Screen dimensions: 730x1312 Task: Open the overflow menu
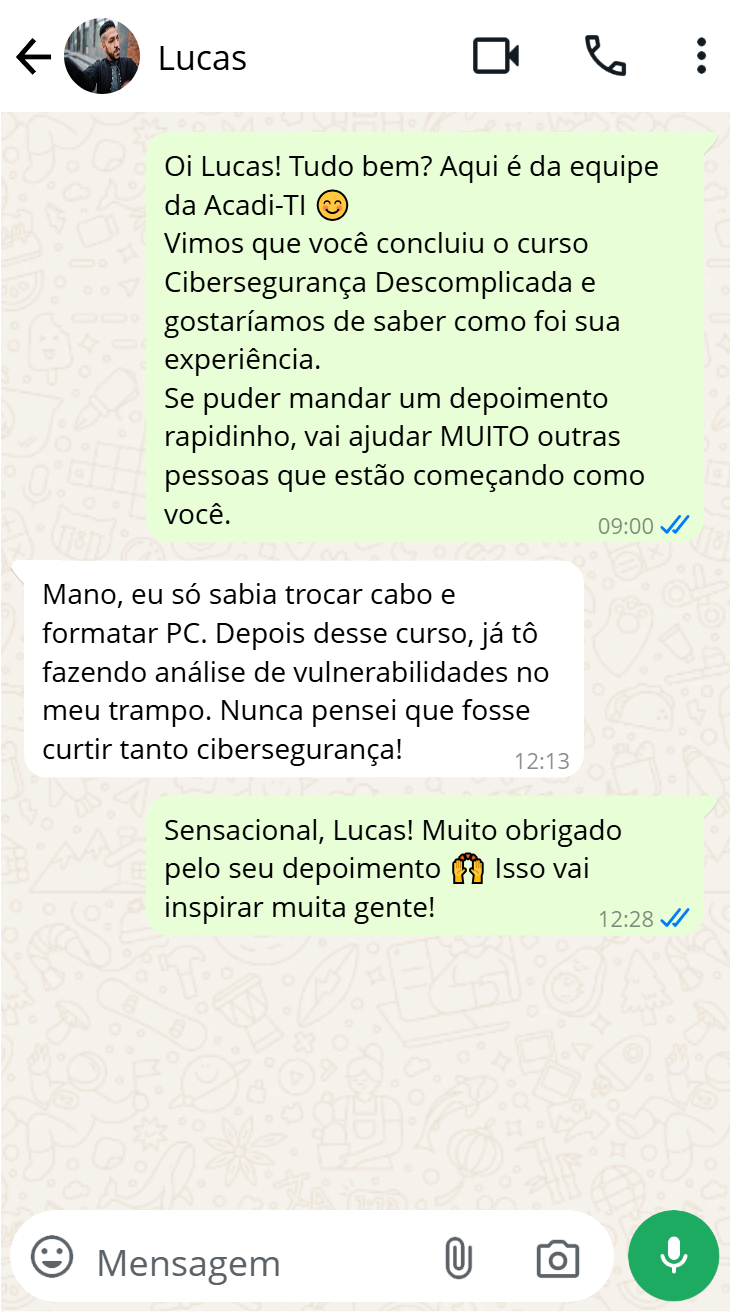tap(701, 56)
